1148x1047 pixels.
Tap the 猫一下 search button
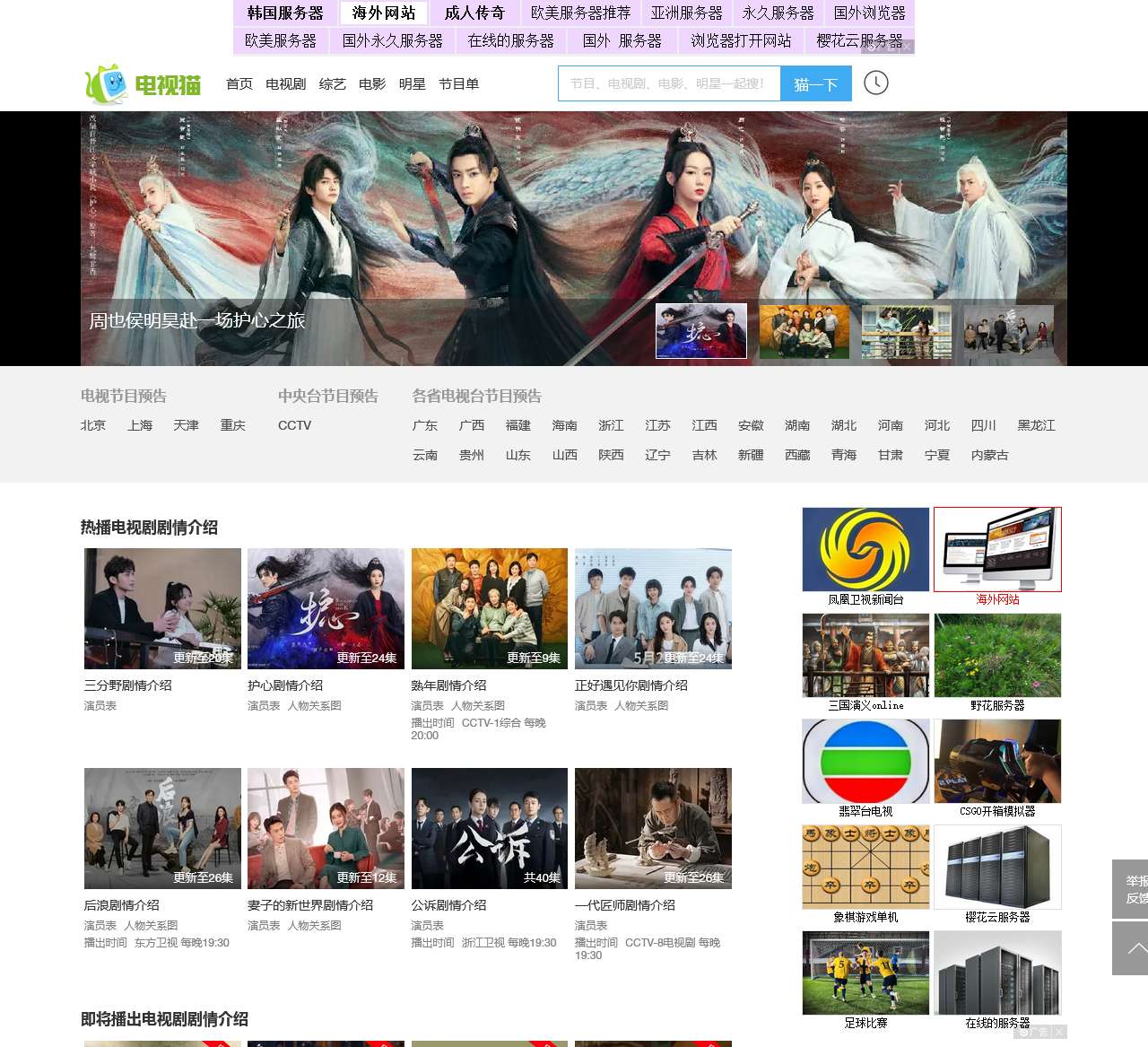click(815, 83)
